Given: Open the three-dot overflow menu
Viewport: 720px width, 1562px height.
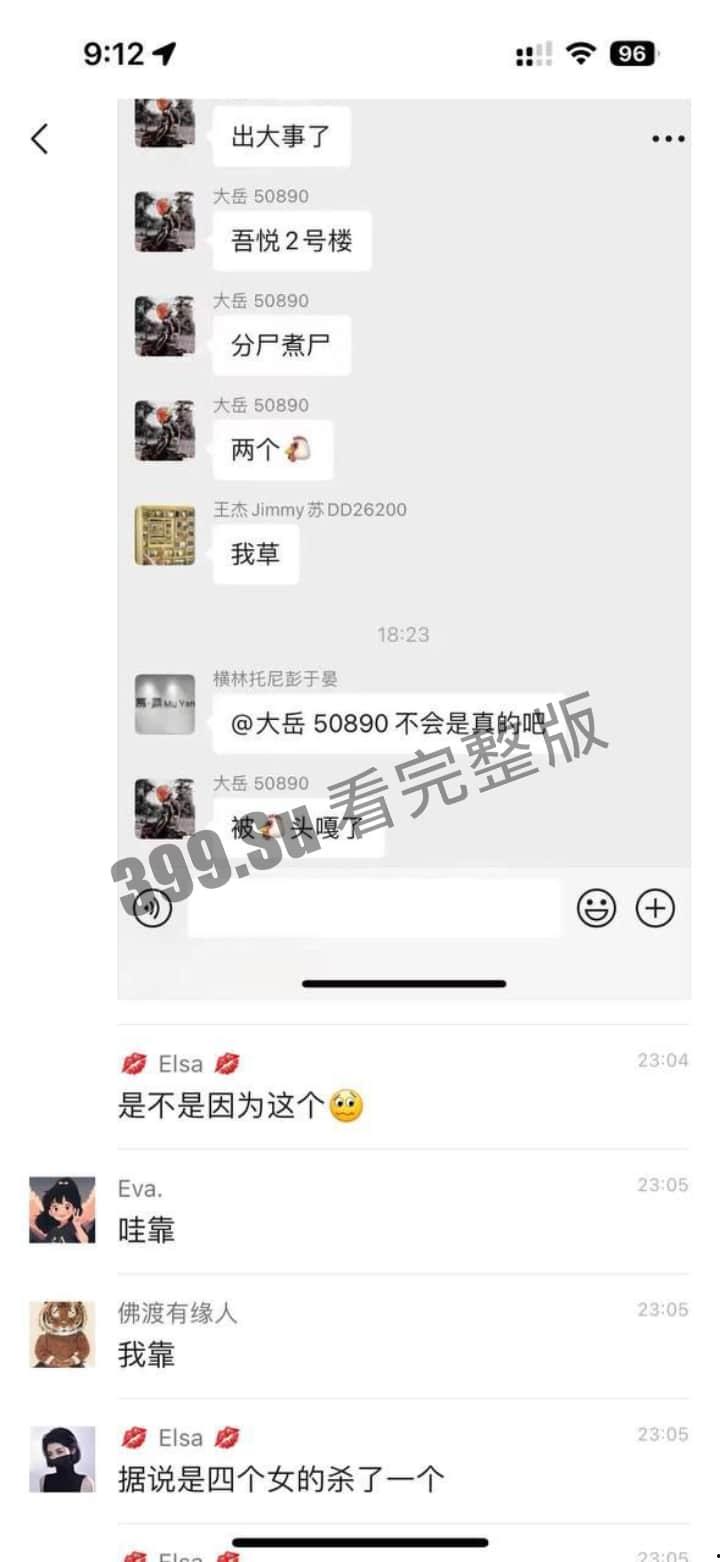Looking at the screenshot, I should [x=668, y=139].
